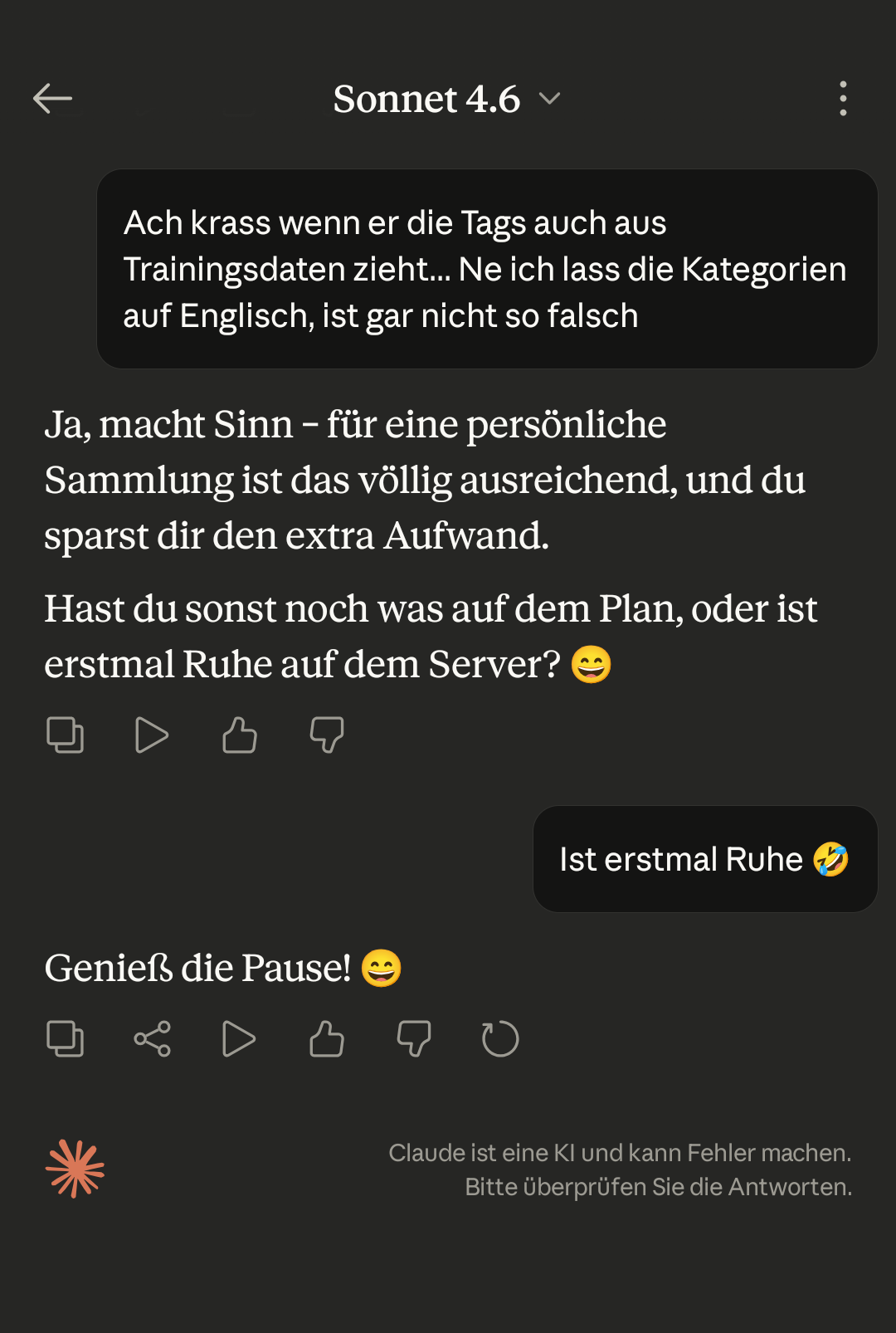896x1333 pixels.
Task: Play aloud the "Genieß die Pause!" reply
Action: (x=239, y=1038)
